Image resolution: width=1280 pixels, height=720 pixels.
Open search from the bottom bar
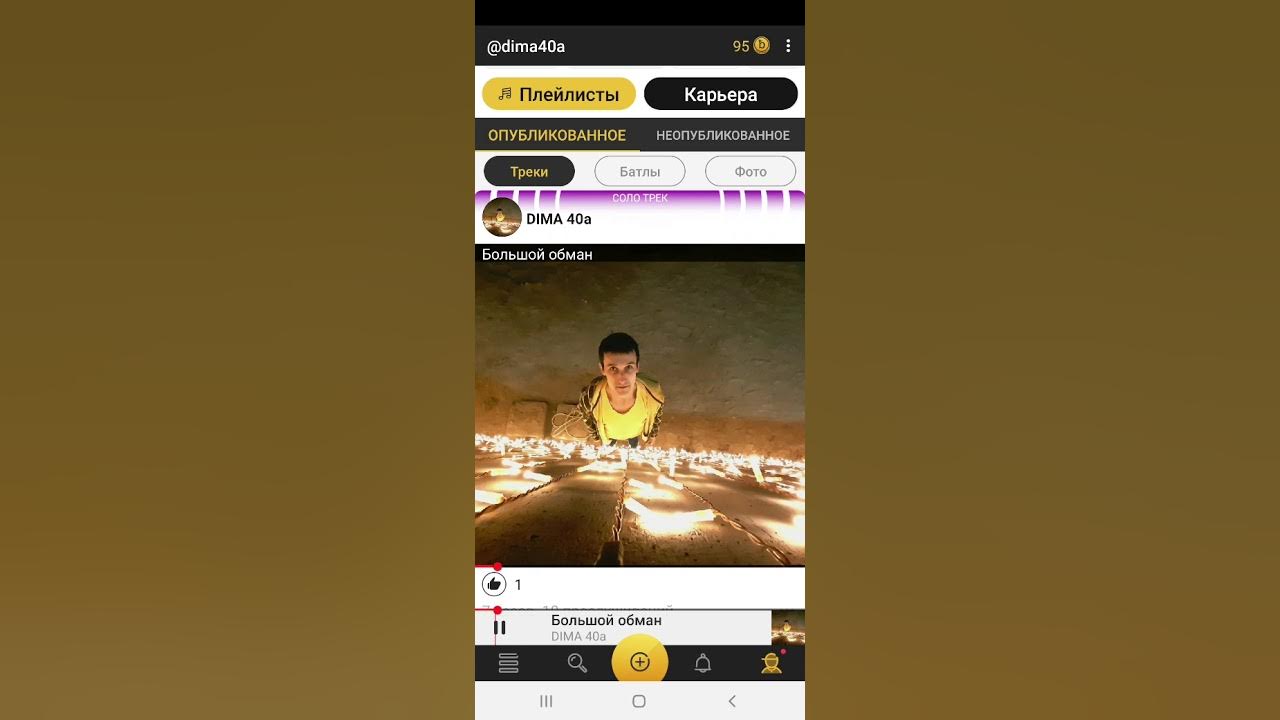coord(577,663)
